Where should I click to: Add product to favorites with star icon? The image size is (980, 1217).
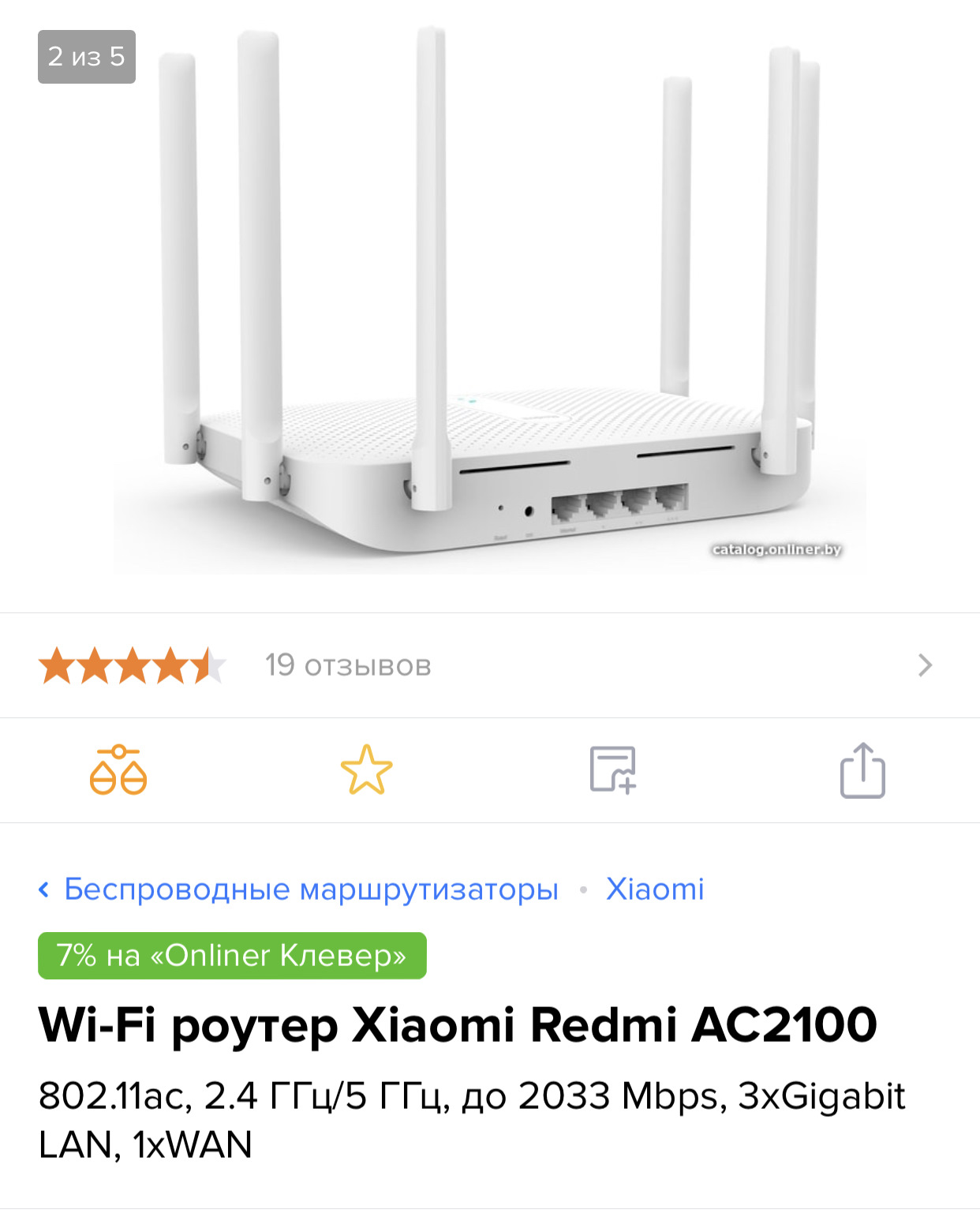[366, 770]
